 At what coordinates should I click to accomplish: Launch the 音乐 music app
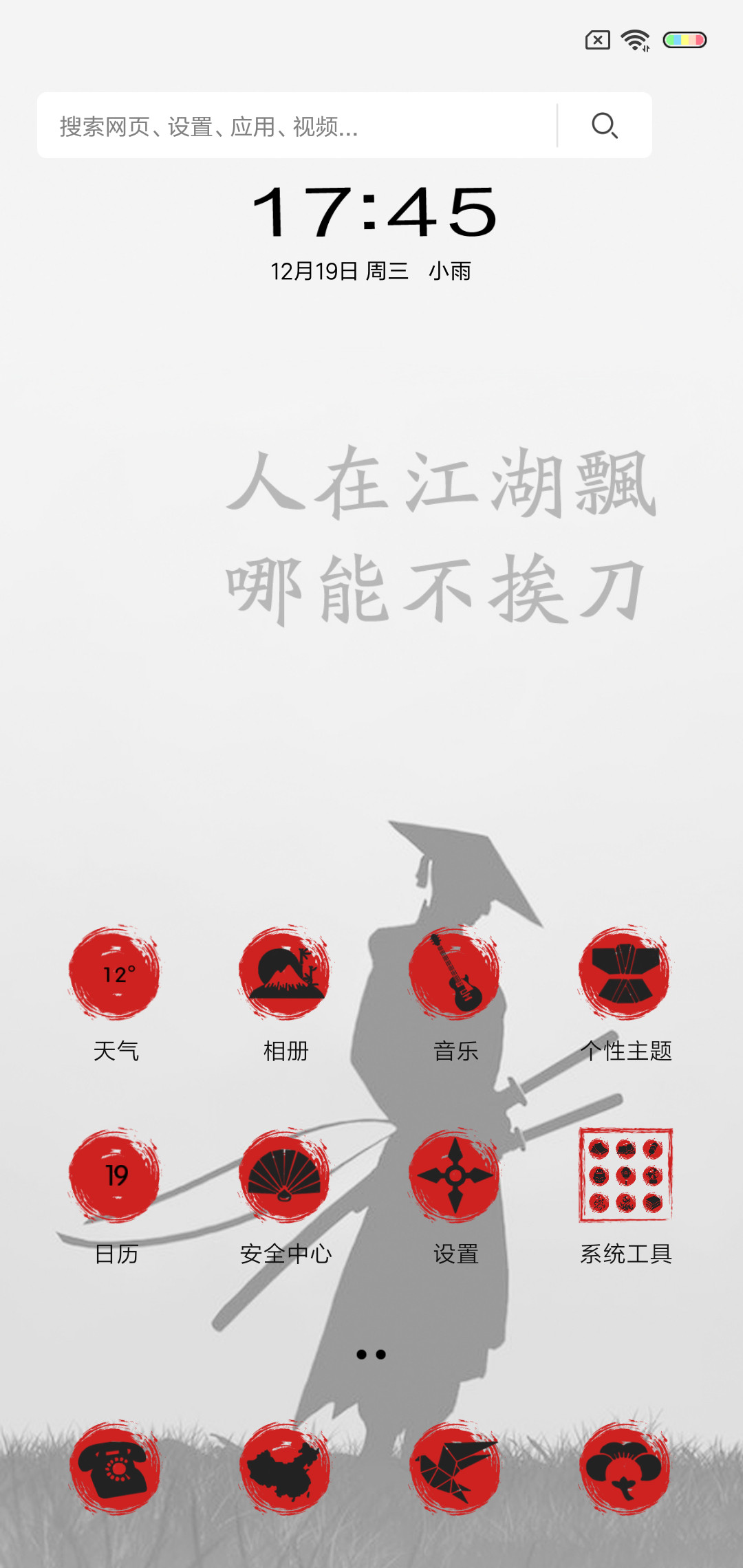(455, 972)
